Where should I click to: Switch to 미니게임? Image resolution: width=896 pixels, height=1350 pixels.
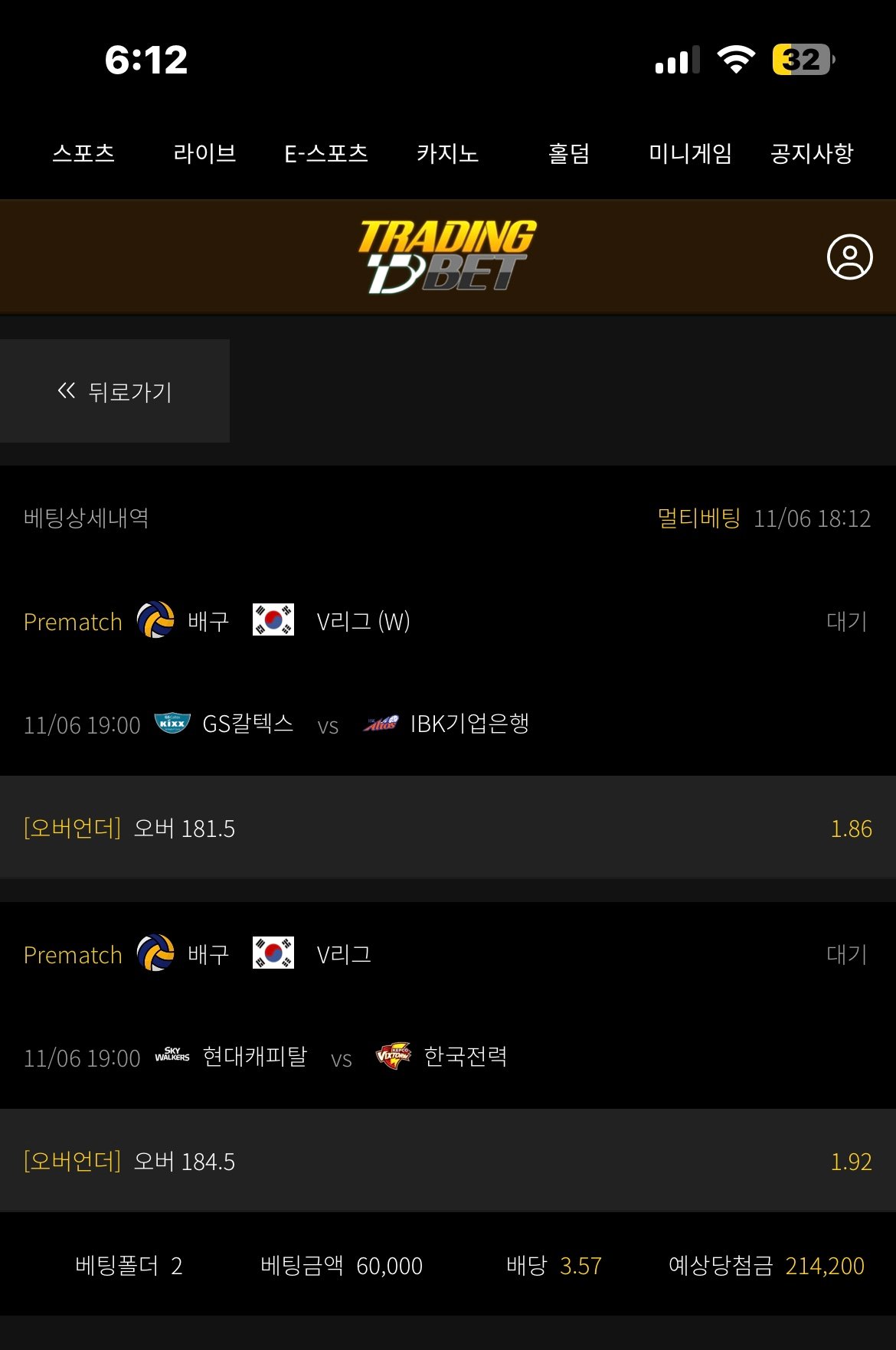690,153
